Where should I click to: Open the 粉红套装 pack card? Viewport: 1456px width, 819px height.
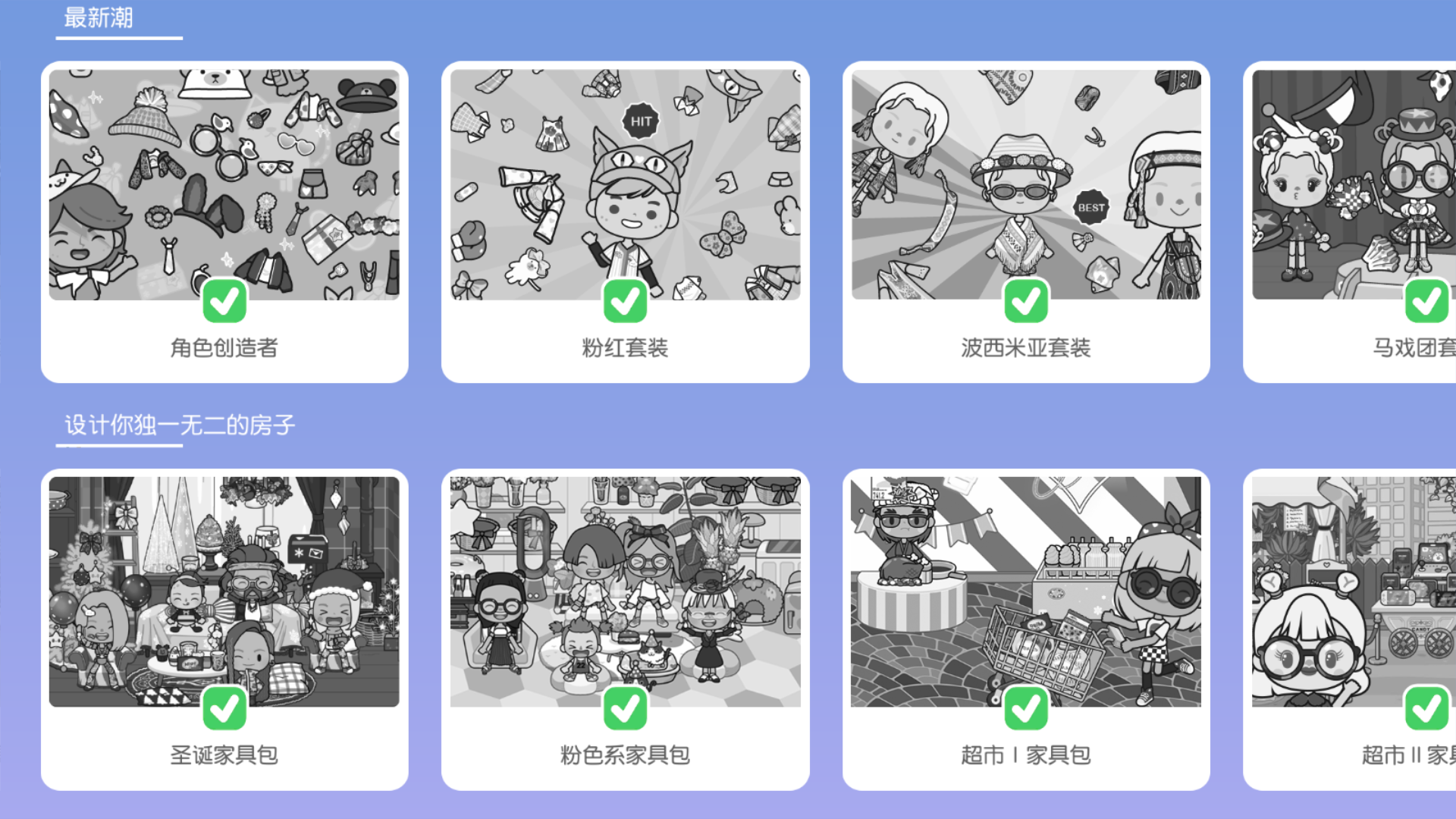tap(625, 221)
